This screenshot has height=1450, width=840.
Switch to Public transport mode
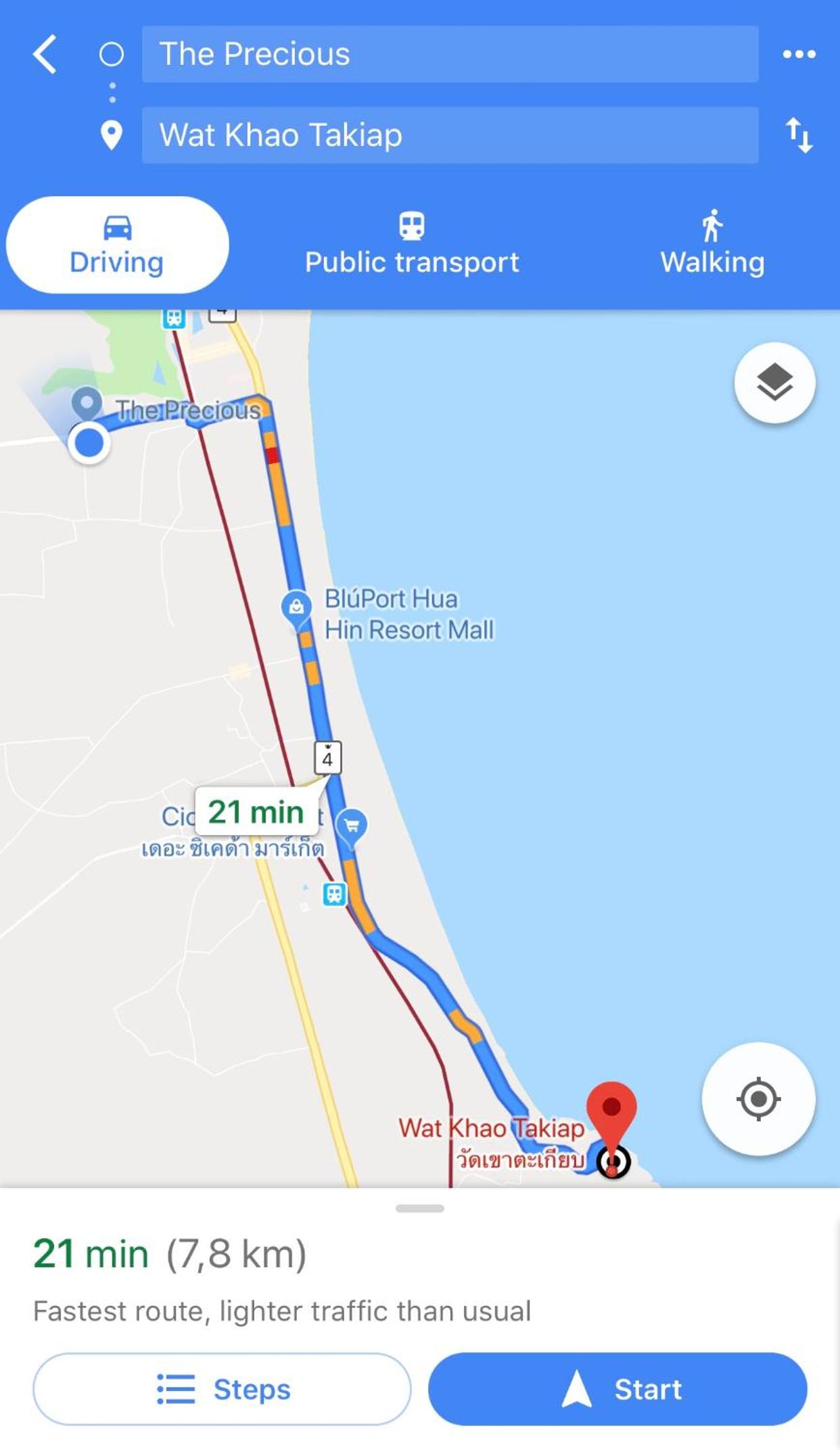[x=411, y=245]
